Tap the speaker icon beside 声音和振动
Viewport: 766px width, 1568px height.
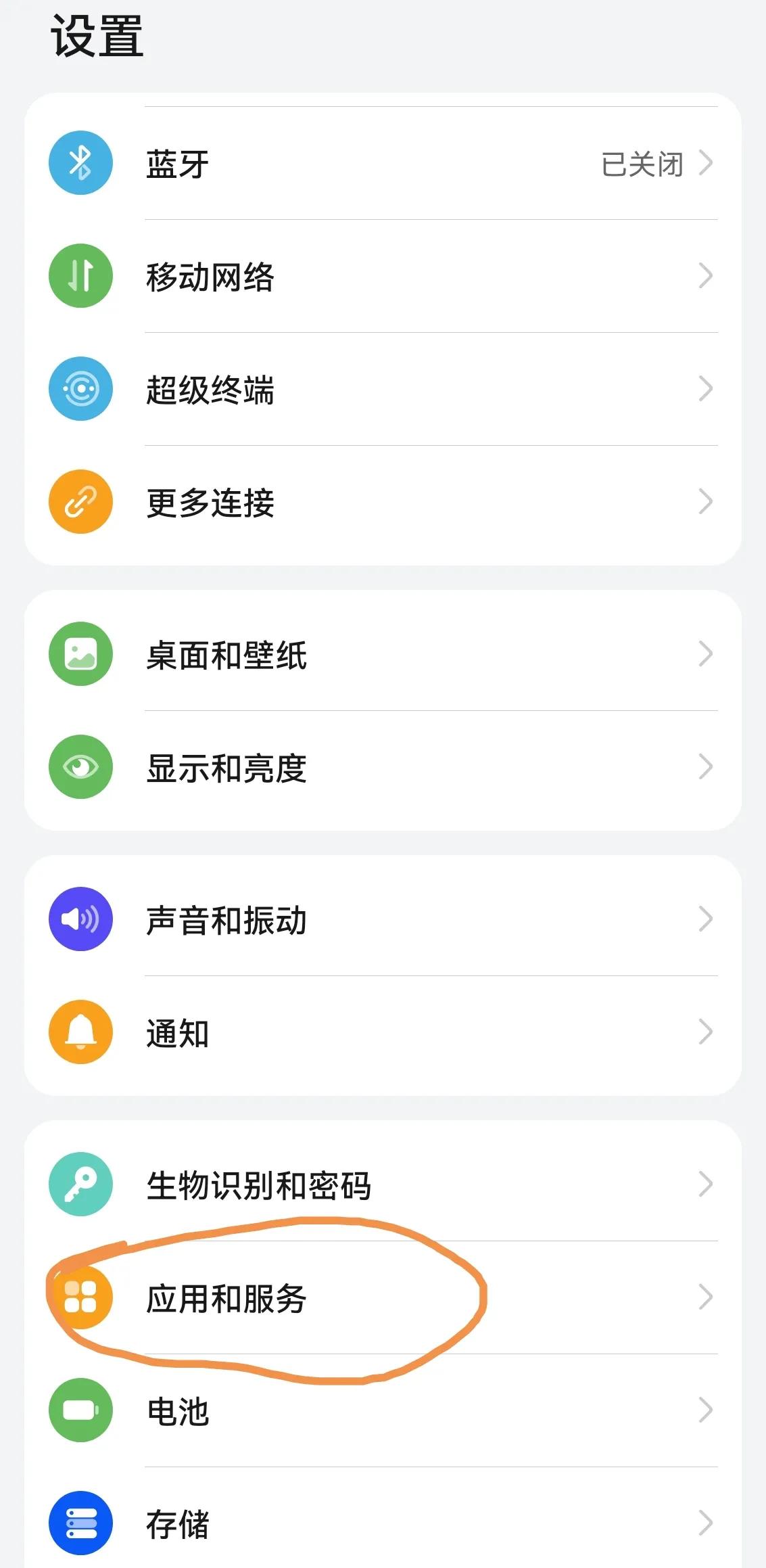pos(80,919)
